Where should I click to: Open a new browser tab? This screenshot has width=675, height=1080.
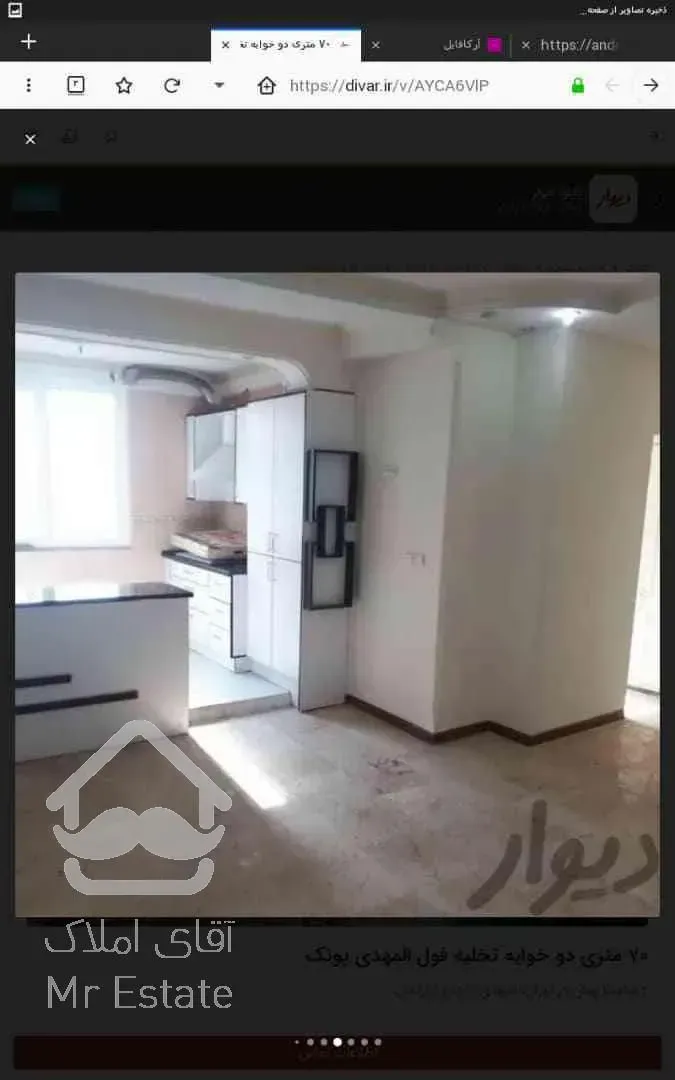coord(29,42)
